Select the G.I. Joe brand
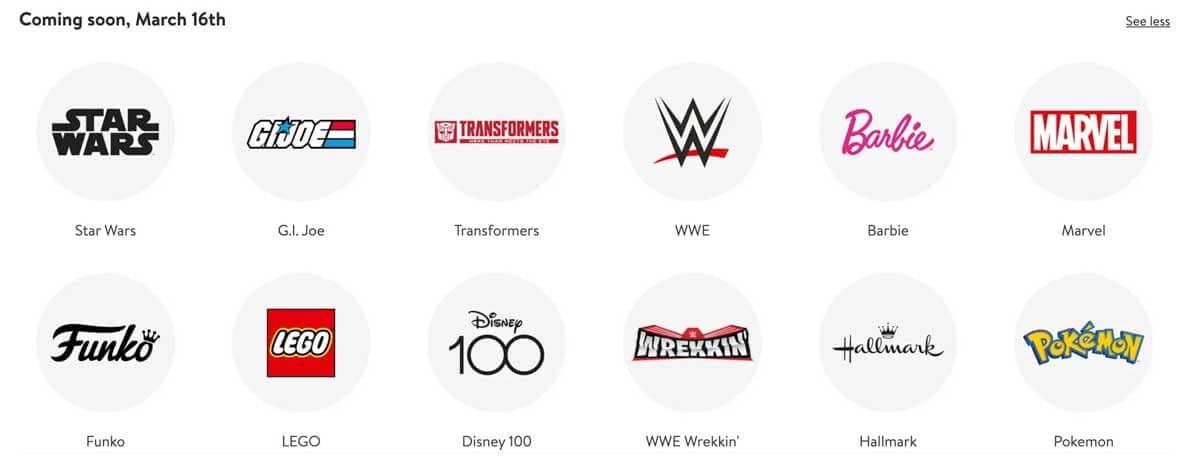This screenshot has height=464, width=1200. [301, 131]
